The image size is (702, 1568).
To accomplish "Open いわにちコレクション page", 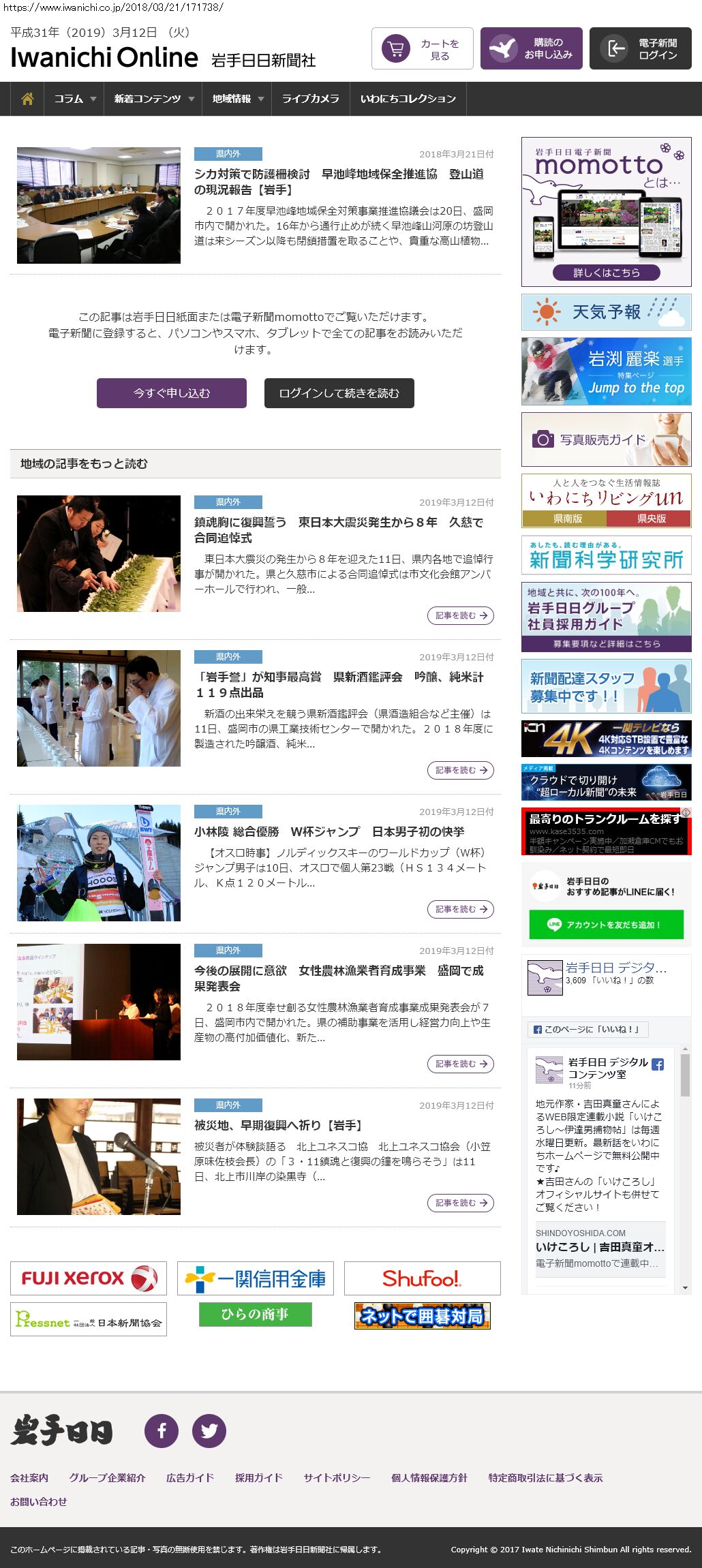I will coord(408,99).
